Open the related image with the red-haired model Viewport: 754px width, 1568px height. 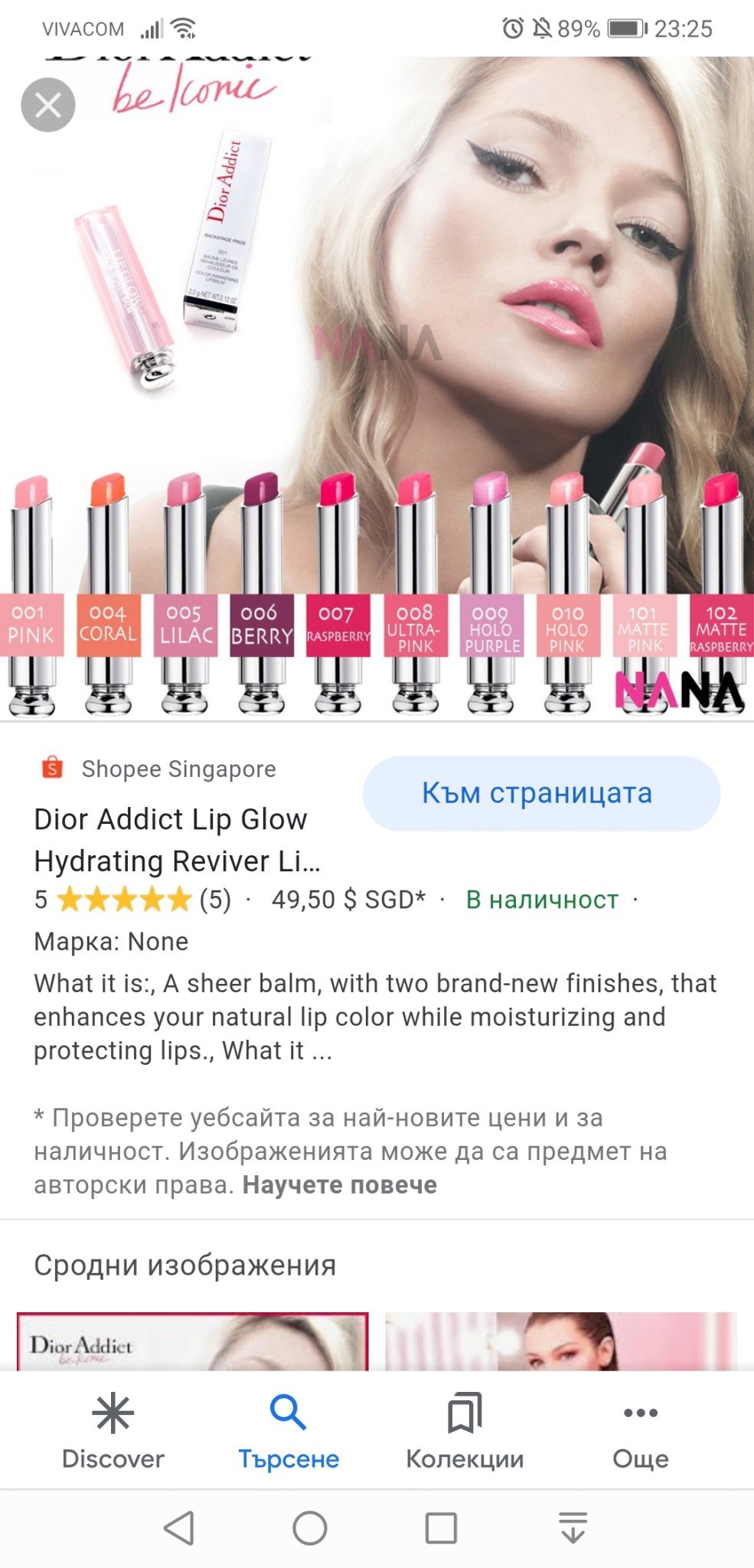click(560, 1341)
